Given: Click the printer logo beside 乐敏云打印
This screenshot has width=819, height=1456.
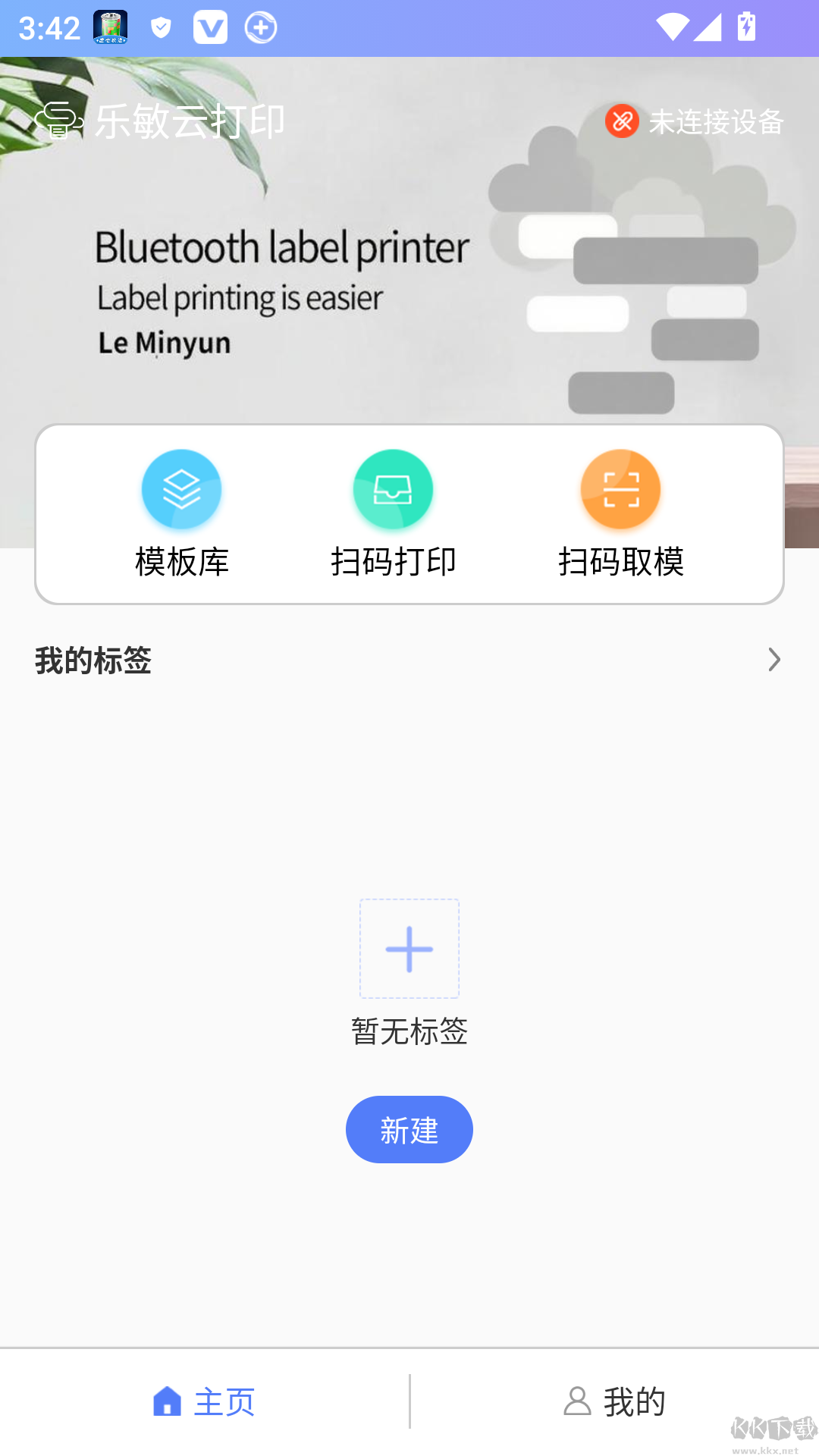Looking at the screenshot, I should 59,120.
